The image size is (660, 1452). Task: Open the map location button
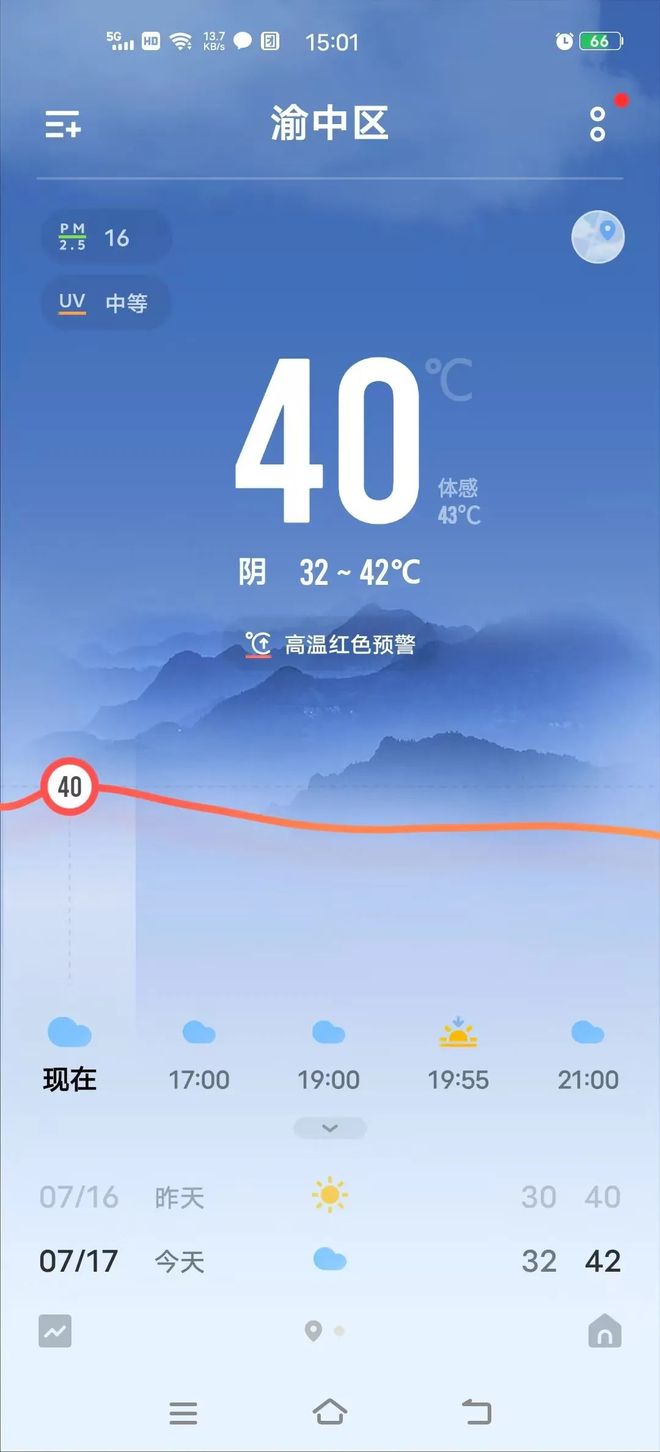point(597,237)
